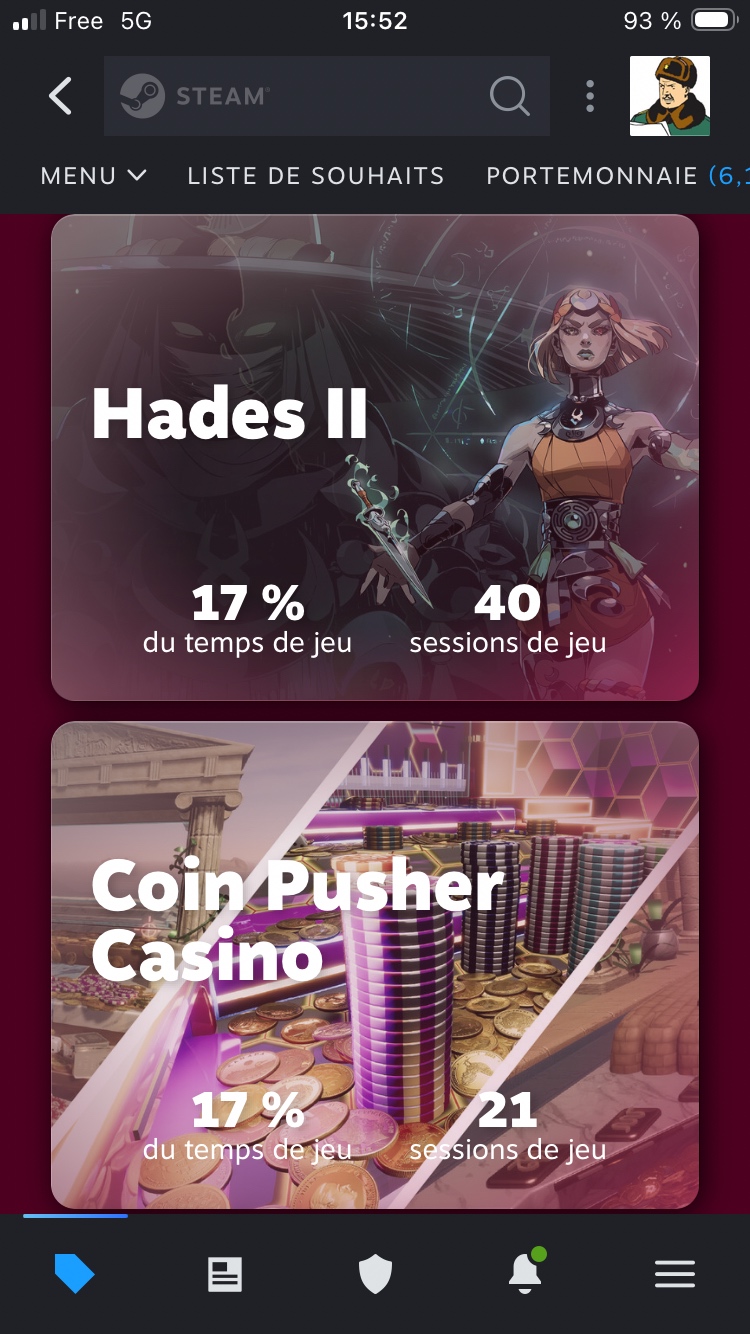Open the profile avatar
The height and width of the screenshot is (1334, 750).
coord(669,96)
